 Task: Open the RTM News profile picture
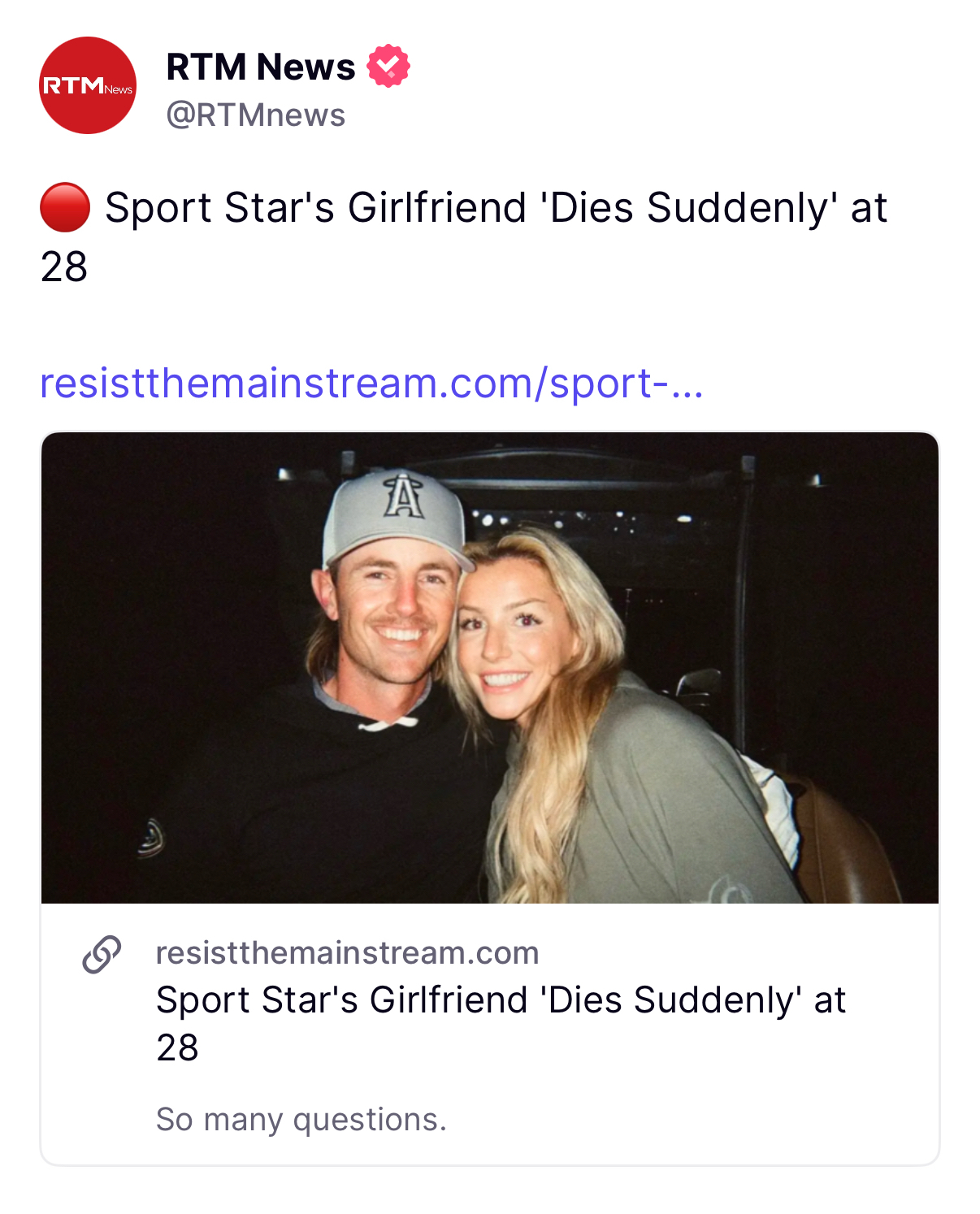pos(88,85)
